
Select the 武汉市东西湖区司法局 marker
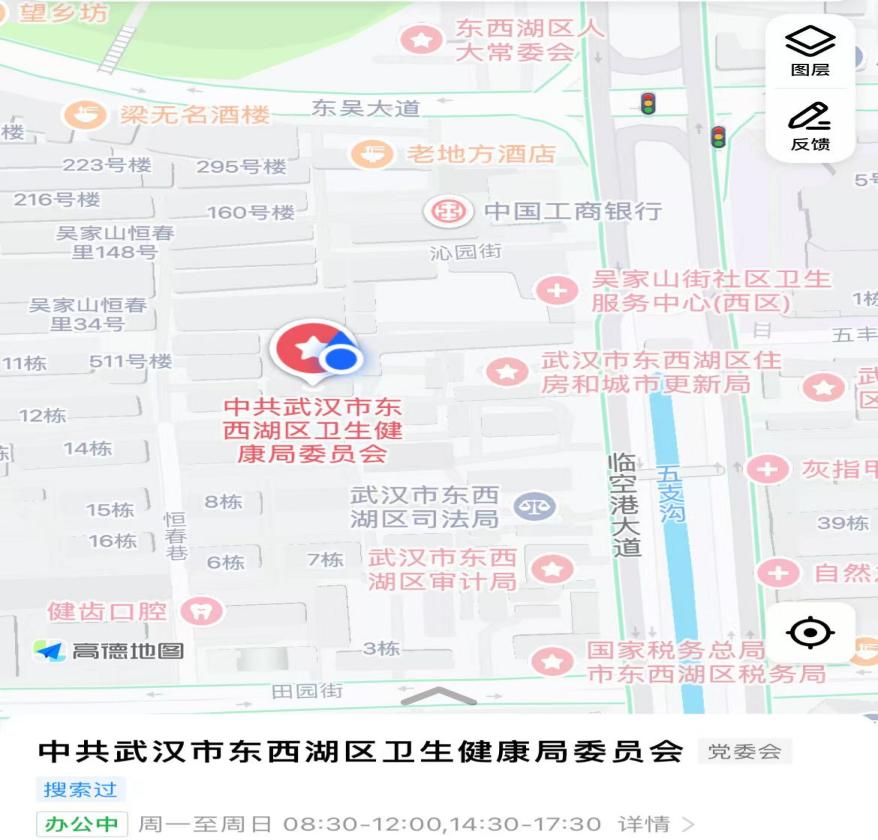point(534,506)
